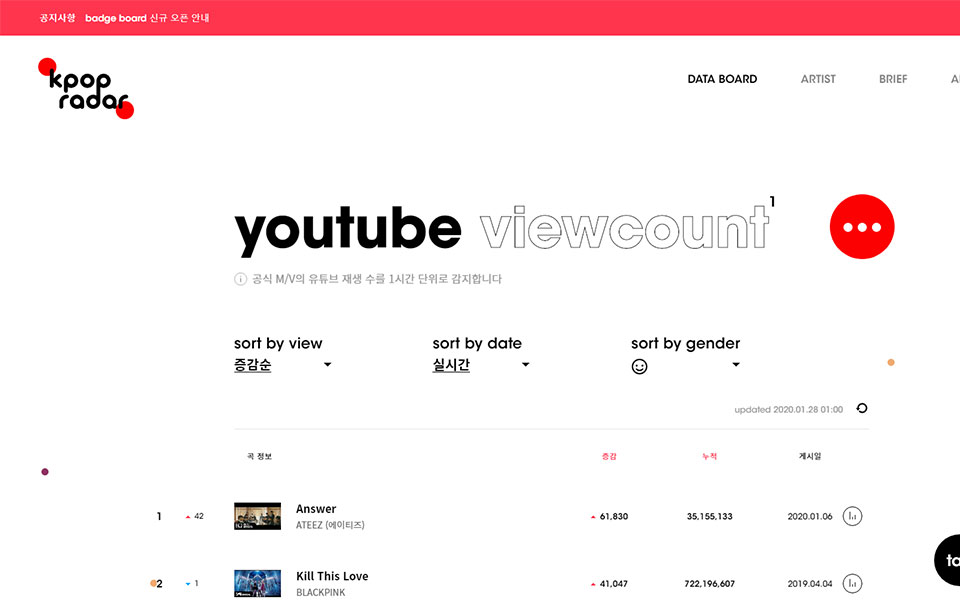Open the Kill This Love row
This screenshot has width=960, height=600.
(332, 576)
